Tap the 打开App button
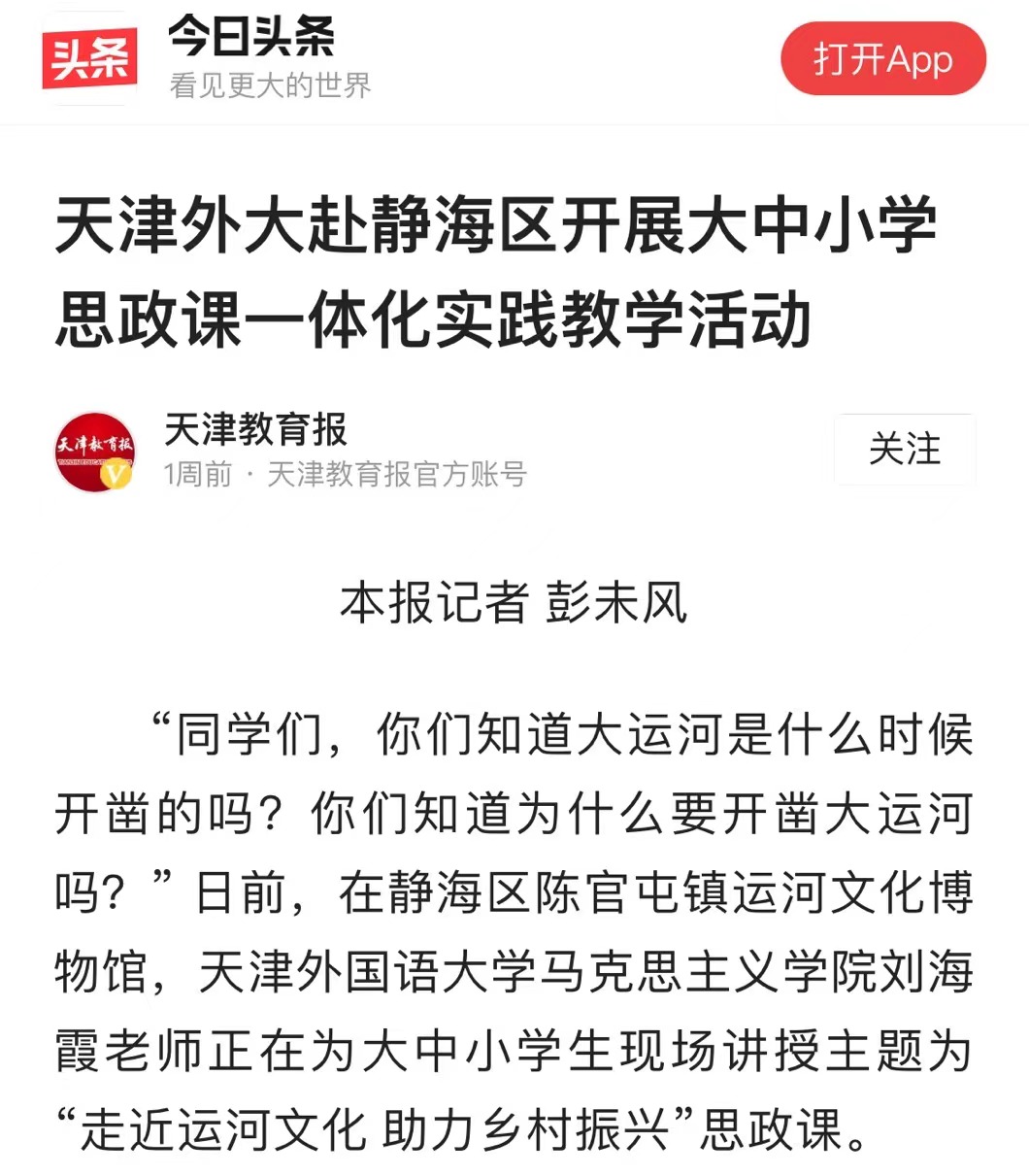This screenshot has width=1029, height=1176. click(882, 59)
